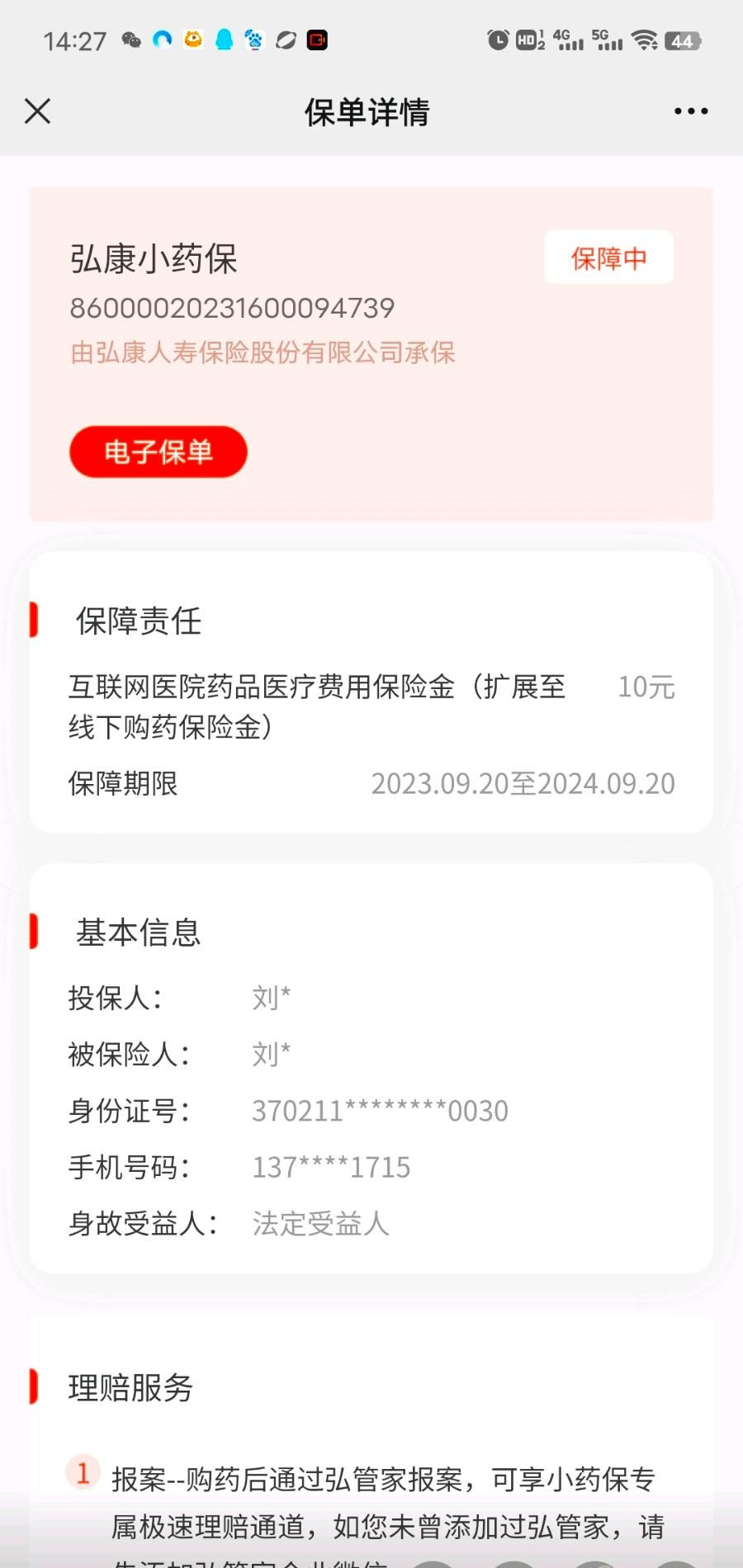This screenshot has width=743, height=1568.
Task: Open the 电子保单 electronic policy
Action: pyautogui.click(x=159, y=451)
